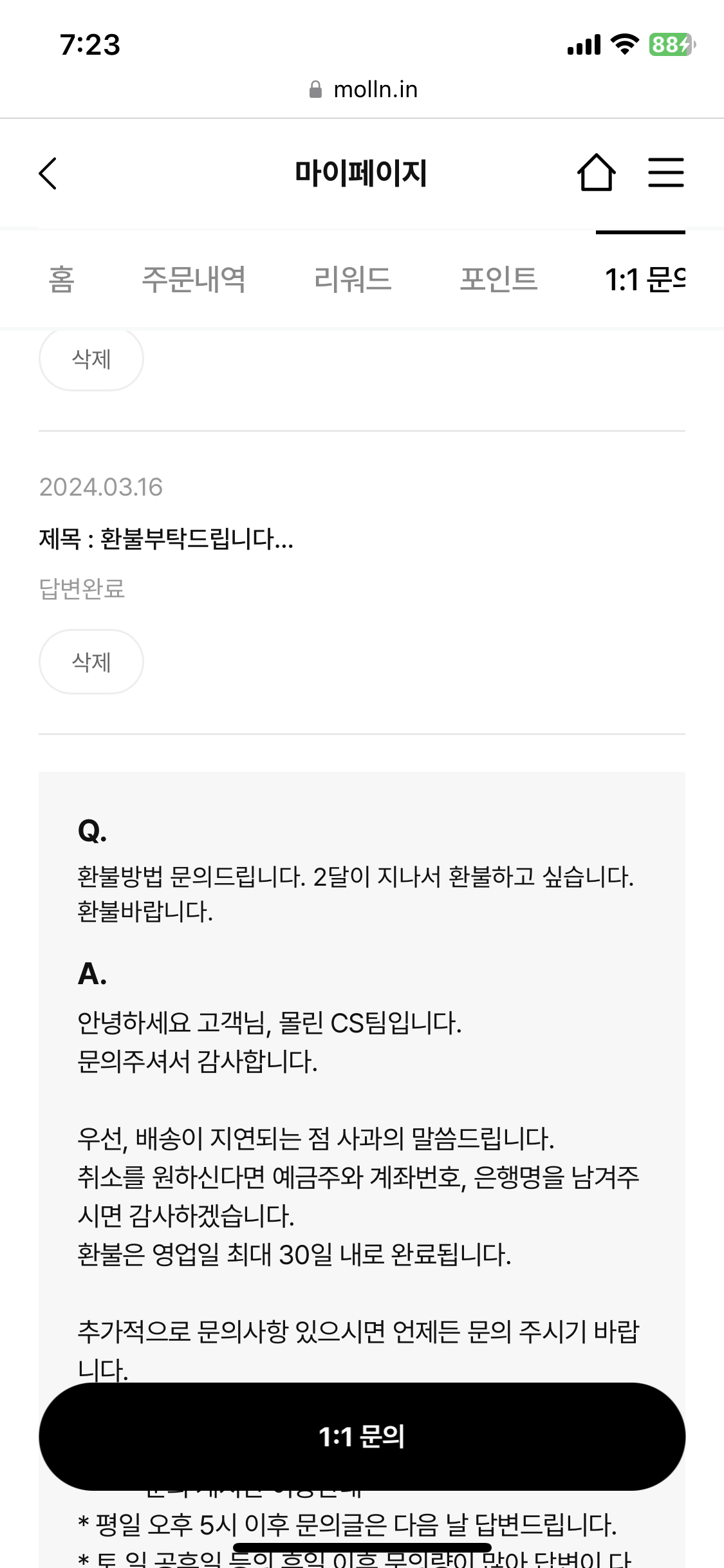Go back using the back arrow

pyautogui.click(x=48, y=173)
